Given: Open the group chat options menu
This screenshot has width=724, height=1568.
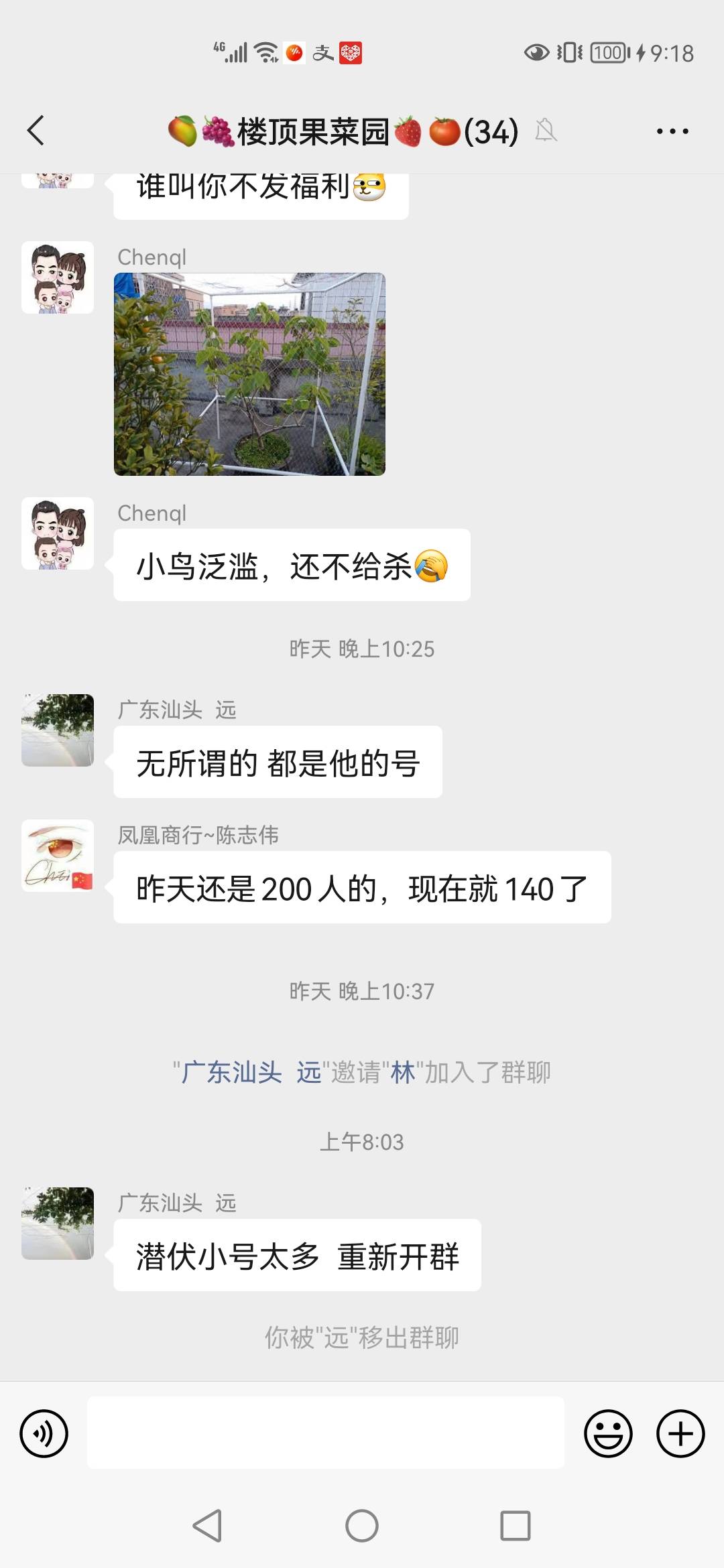Looking at the screenshot, I should point(672,131).
